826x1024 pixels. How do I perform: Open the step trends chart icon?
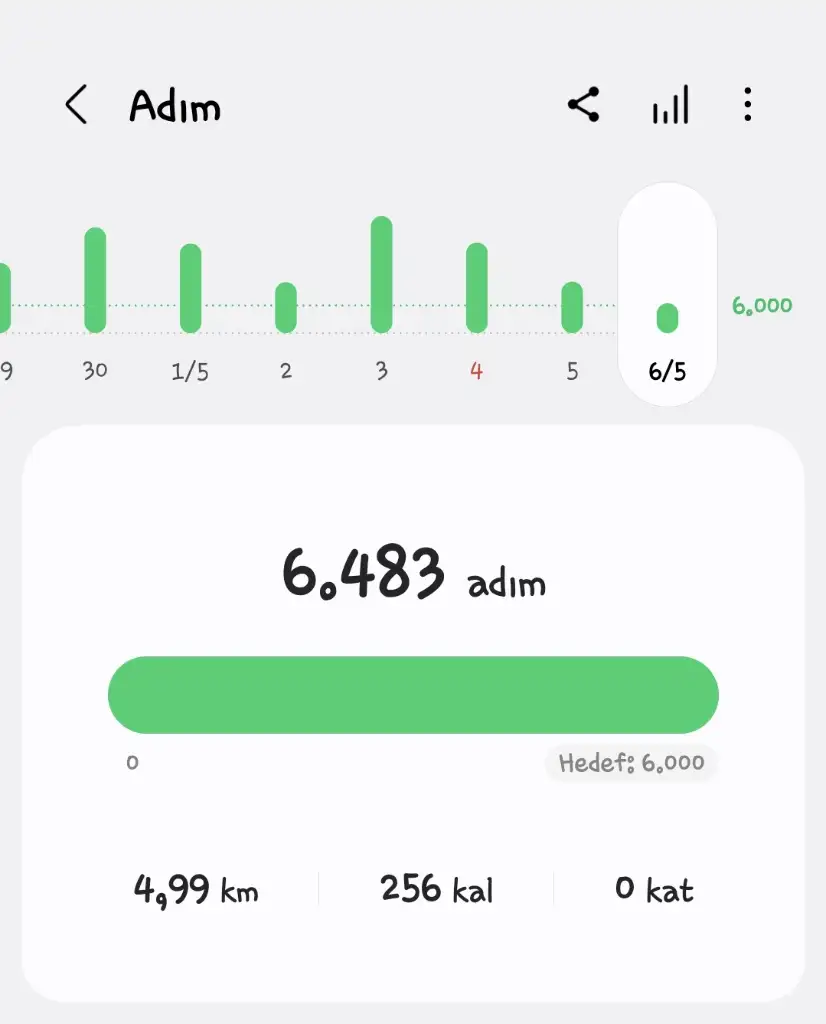point(670,105)
